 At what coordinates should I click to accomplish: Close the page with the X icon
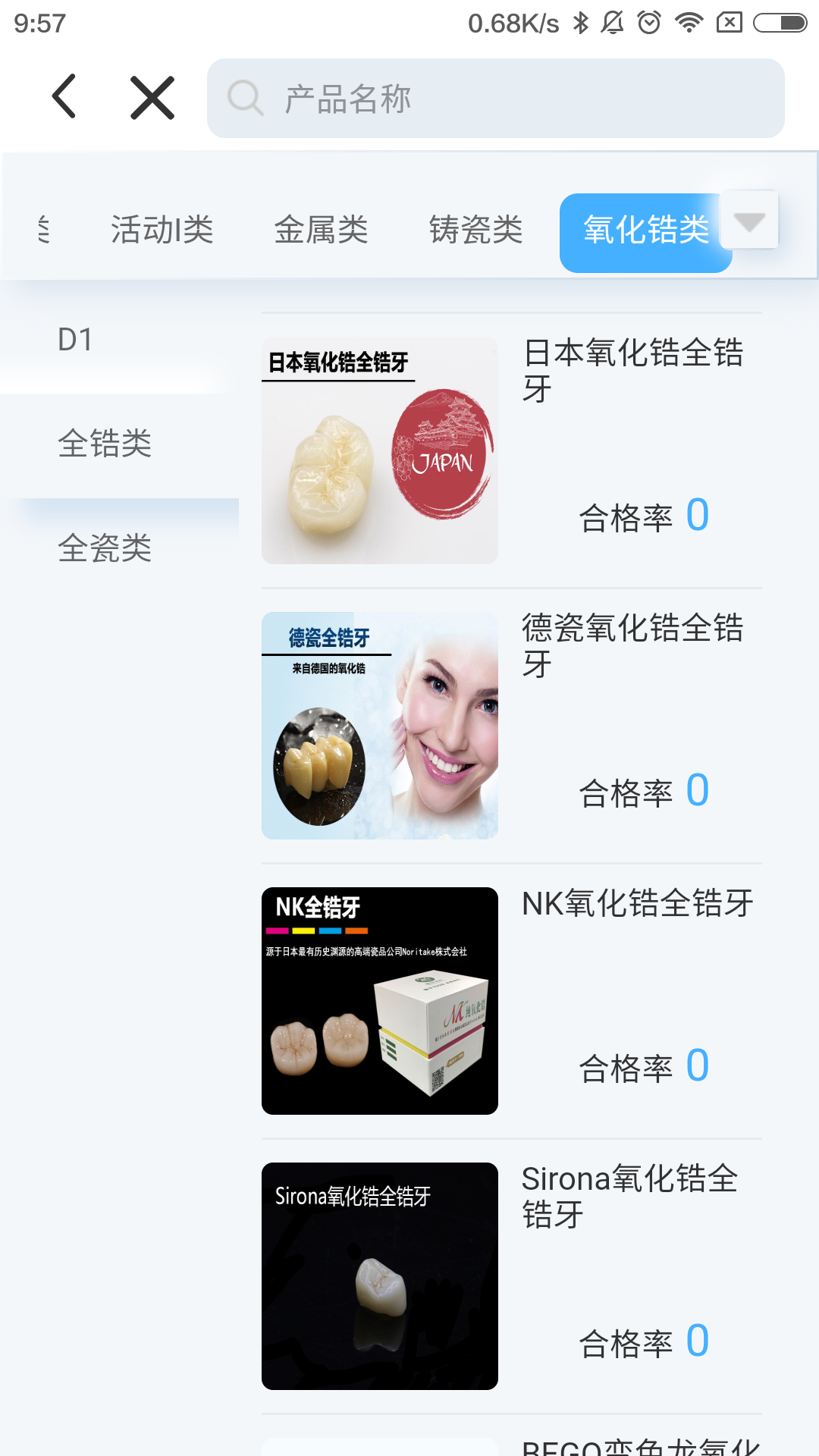point(152,98)
